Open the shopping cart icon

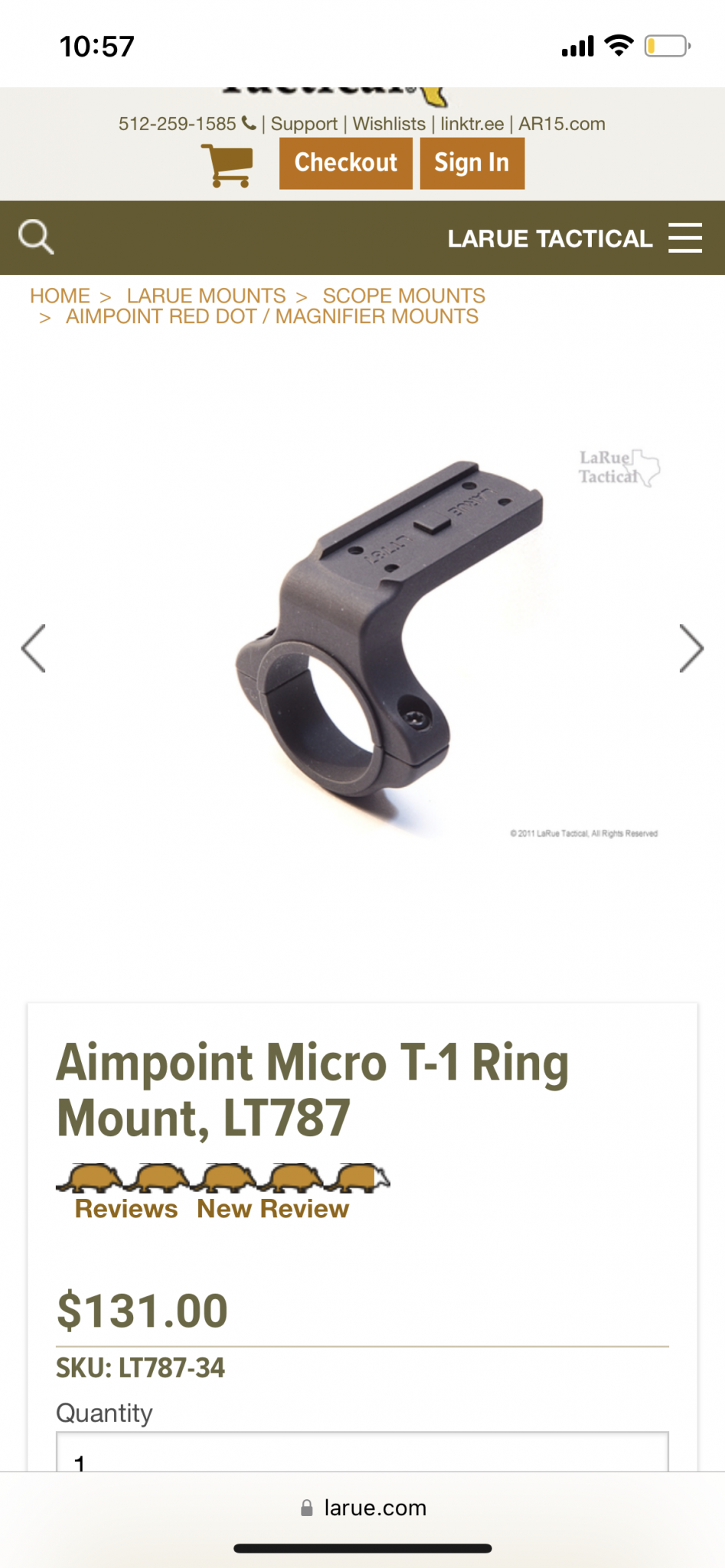pyautogui.click(x=227, y=165)
